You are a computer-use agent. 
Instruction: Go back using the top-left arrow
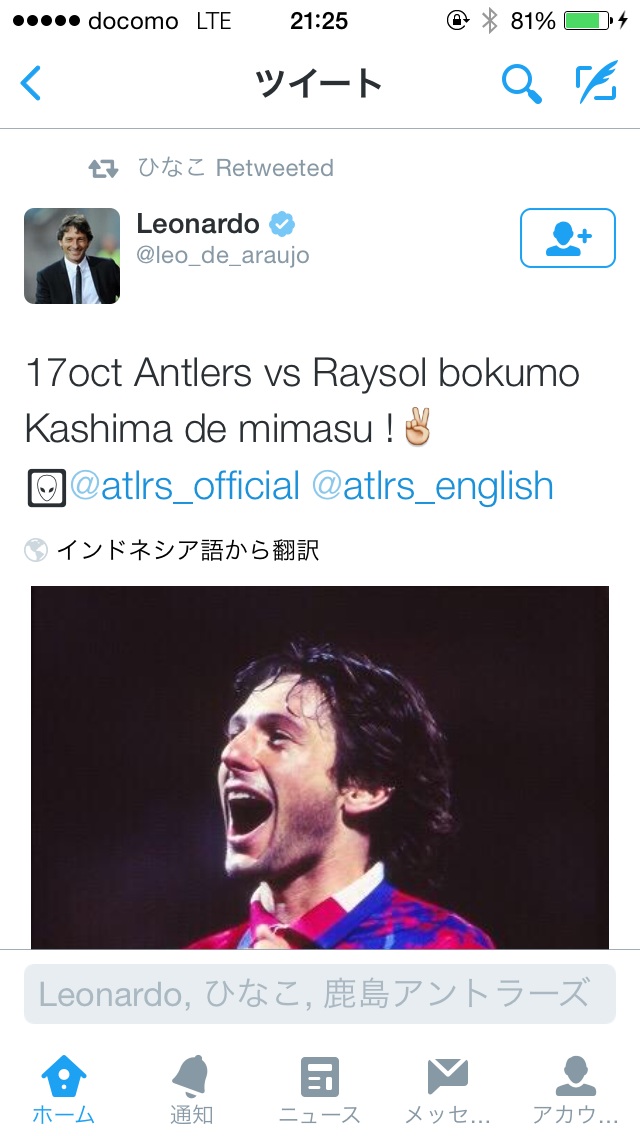pyautogui.click(x=32, y=83)
